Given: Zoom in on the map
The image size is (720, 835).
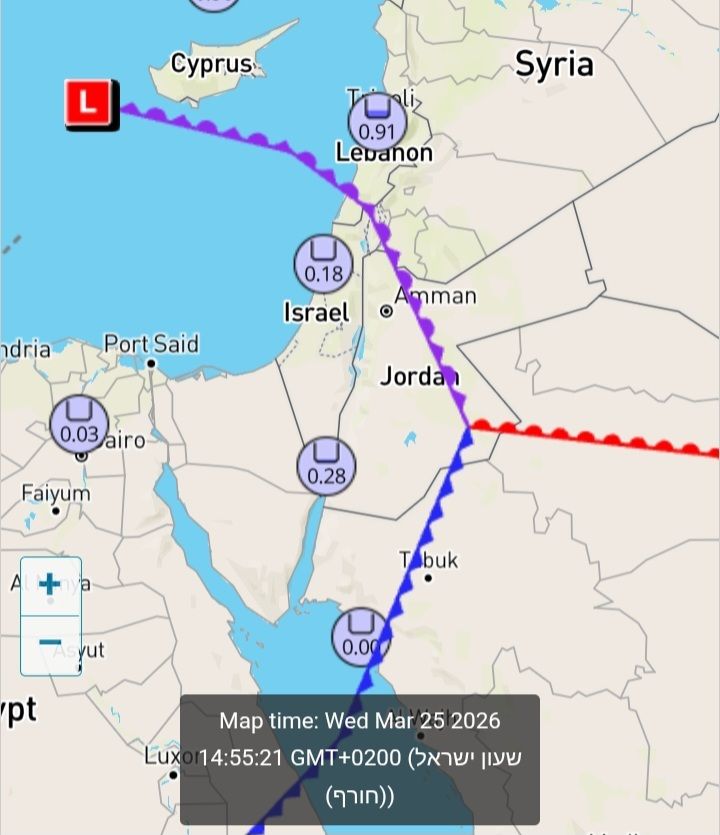Looking at the screenshot, I should (x=50, y=586).
